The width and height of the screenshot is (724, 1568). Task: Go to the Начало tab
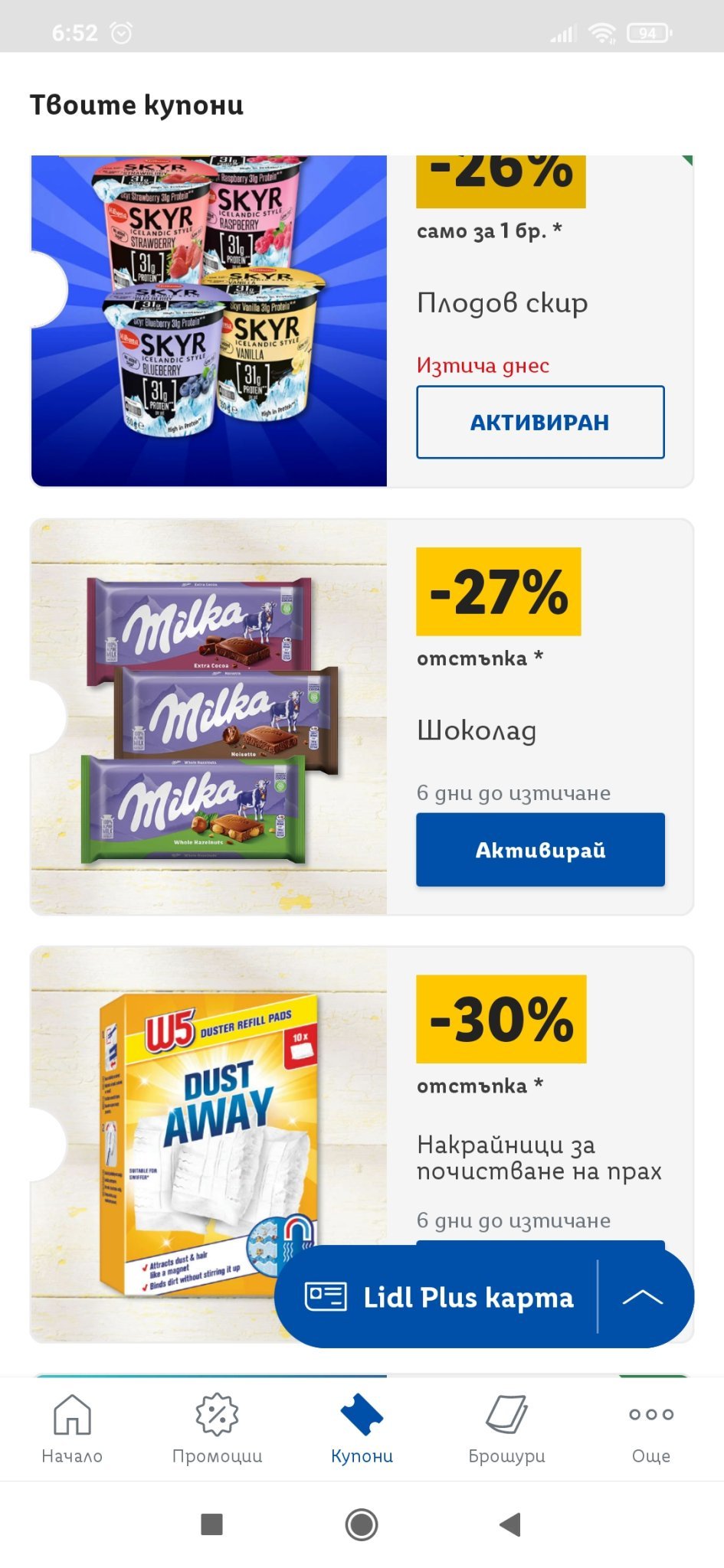click(72, 1429)
